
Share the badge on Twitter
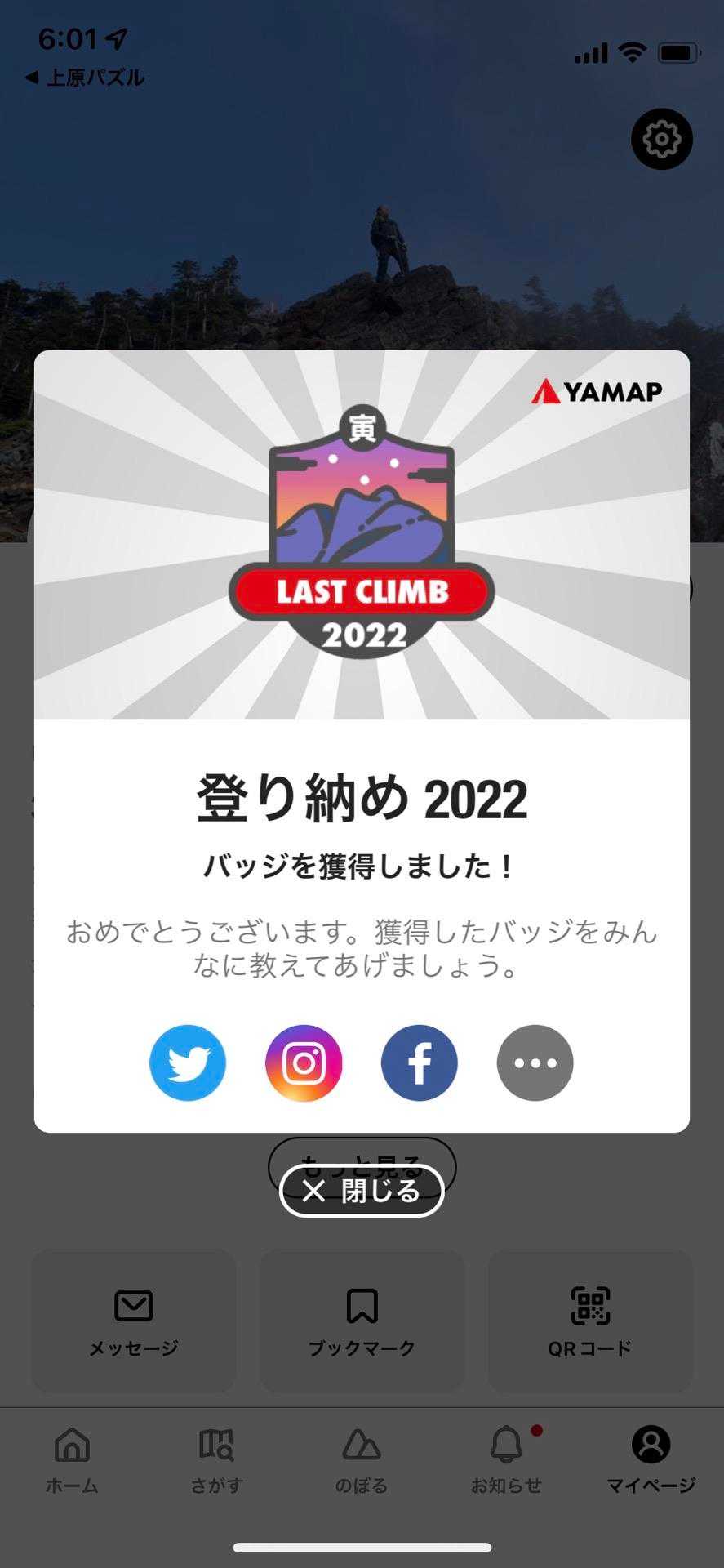[188, 1062]
